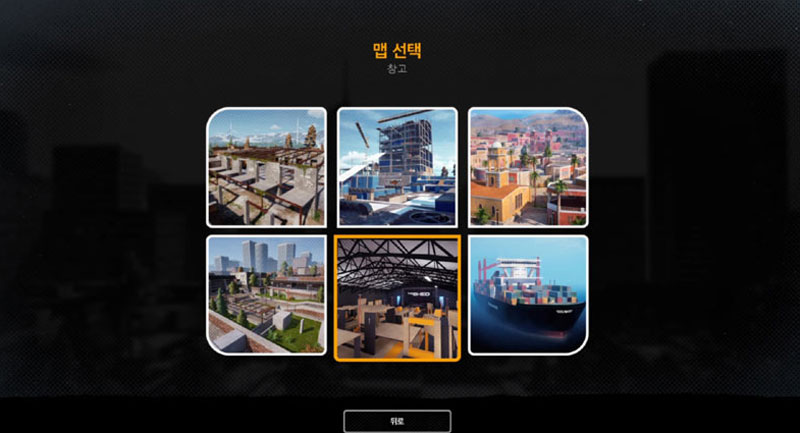800x433 pixels.
Task: Tap the 뒤로 back button
Action: click(x=397, y=421)
